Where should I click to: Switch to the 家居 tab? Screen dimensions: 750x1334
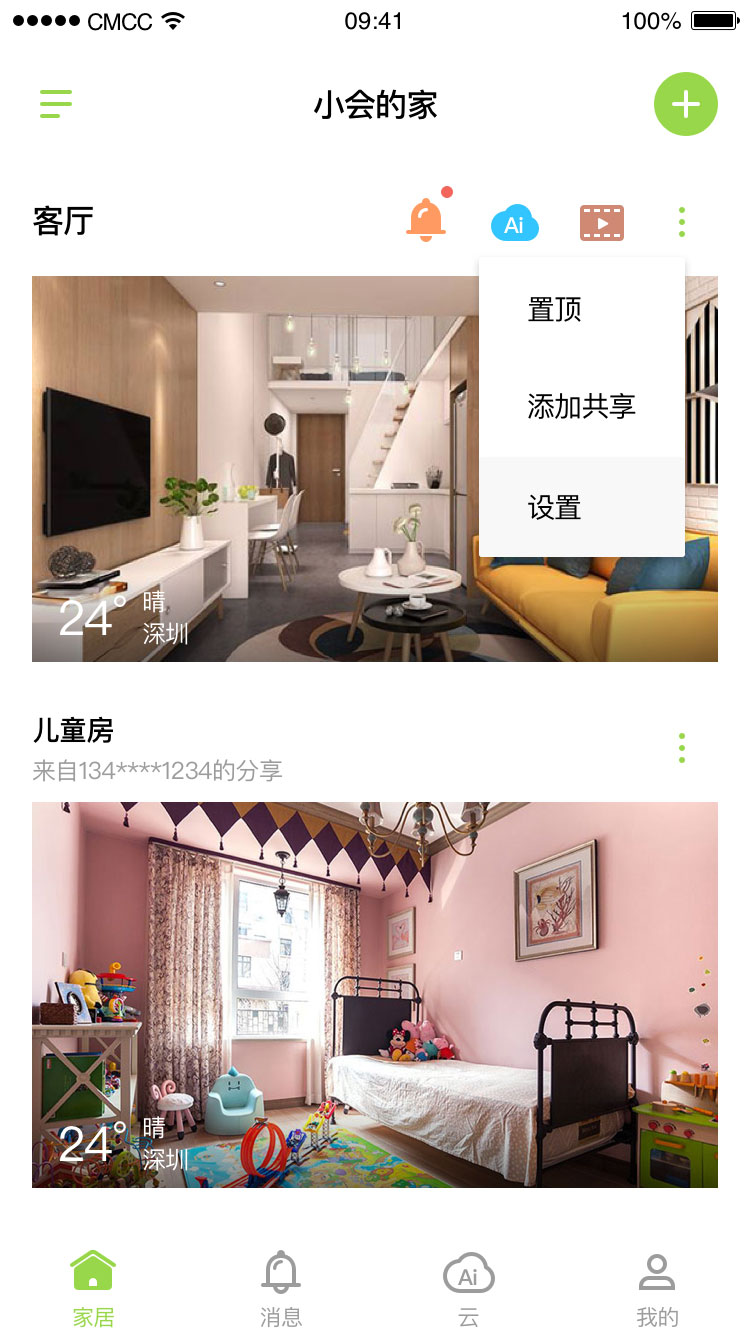point(93,1288)
